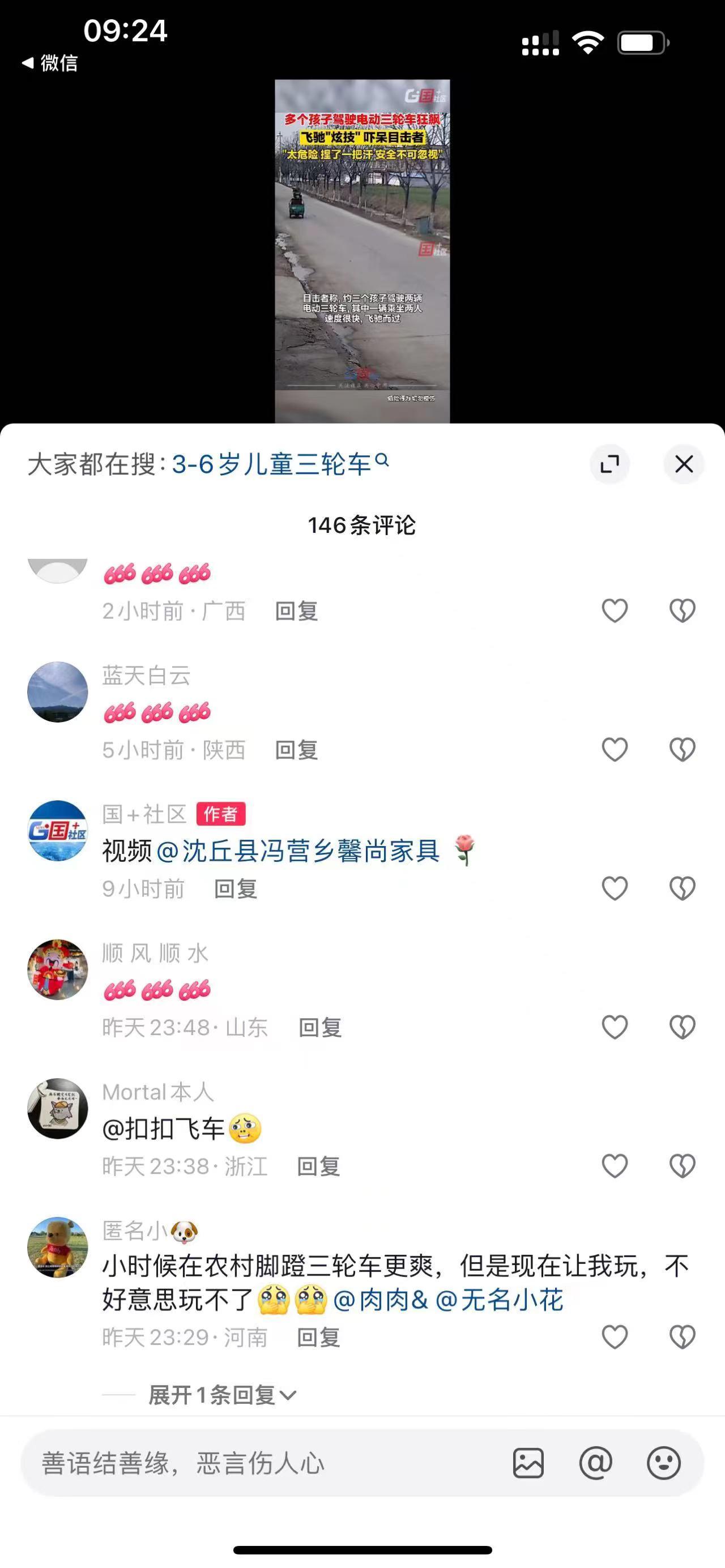Open the @无名小花 mention
Screen dimensions: 725x1568
[x=500, y=1300]
